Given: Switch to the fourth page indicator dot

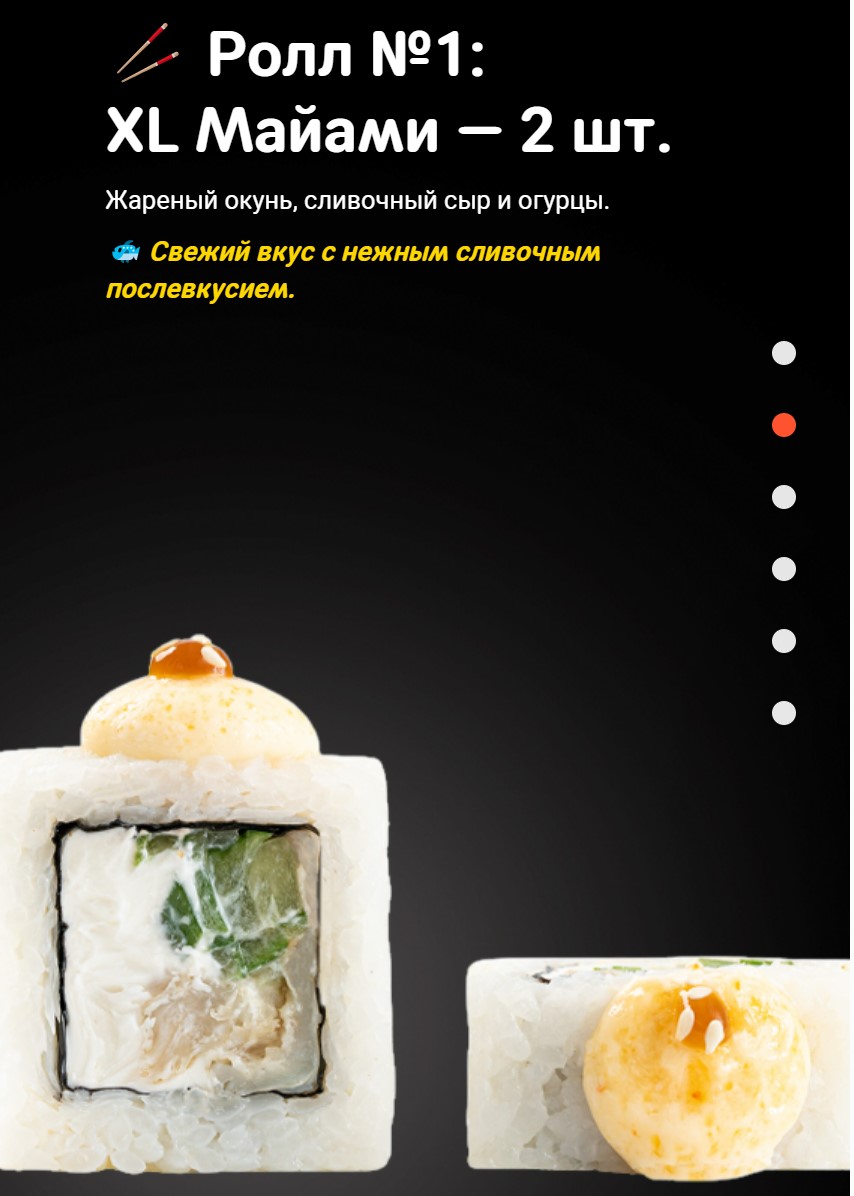Looking at the screenshot, I should [784, 569].
